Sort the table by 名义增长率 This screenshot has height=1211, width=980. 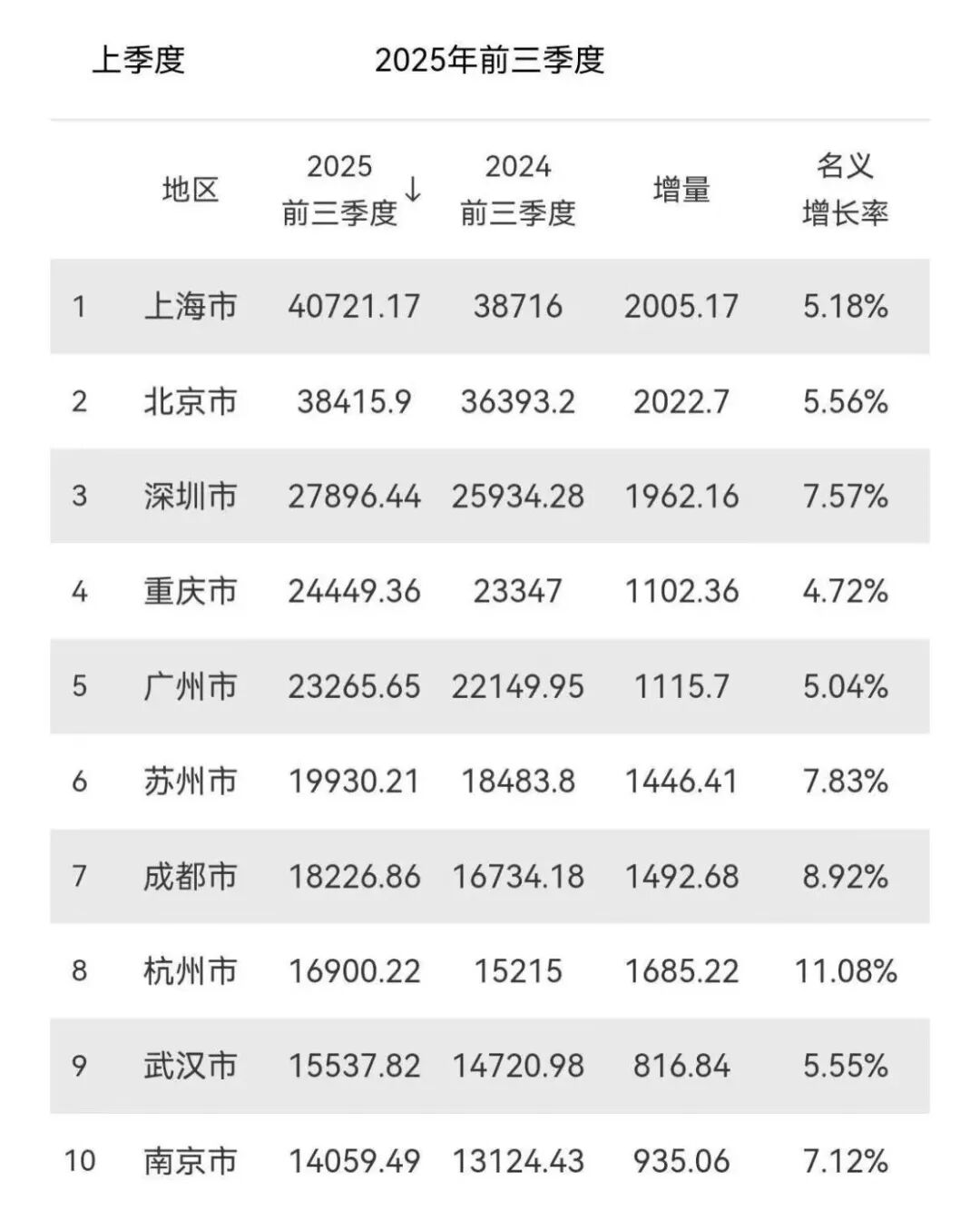(845, 191)
